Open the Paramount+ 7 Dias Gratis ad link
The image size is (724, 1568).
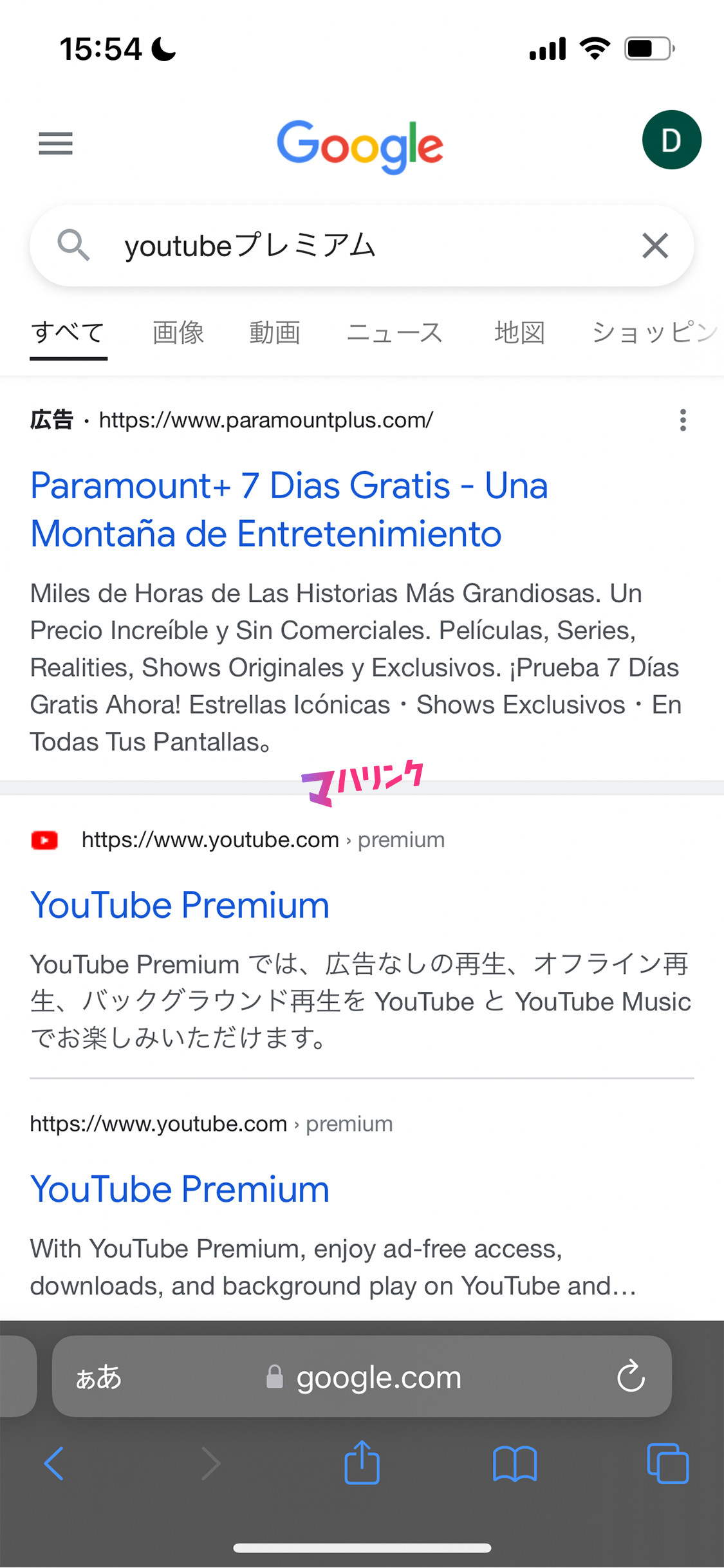coord(289,509)
